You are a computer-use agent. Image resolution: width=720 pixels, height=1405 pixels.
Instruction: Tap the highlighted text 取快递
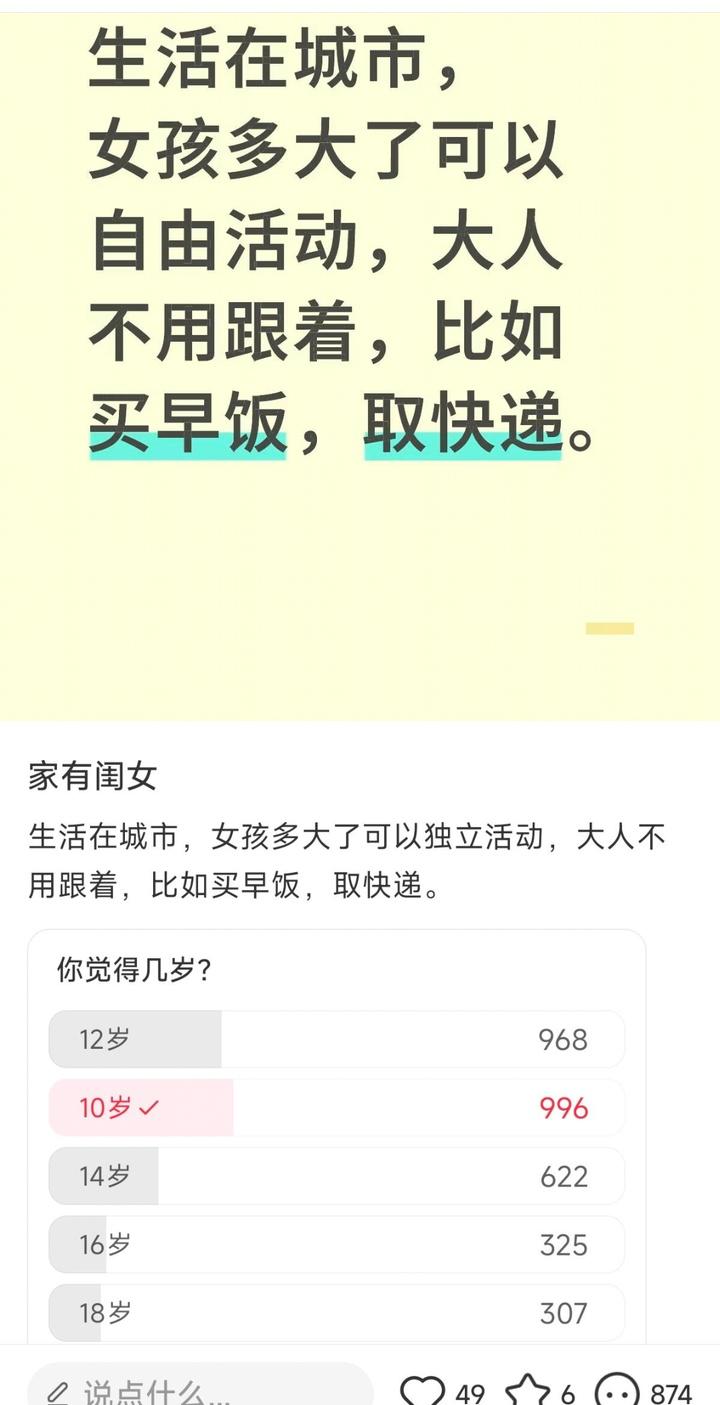click(465, 423)
